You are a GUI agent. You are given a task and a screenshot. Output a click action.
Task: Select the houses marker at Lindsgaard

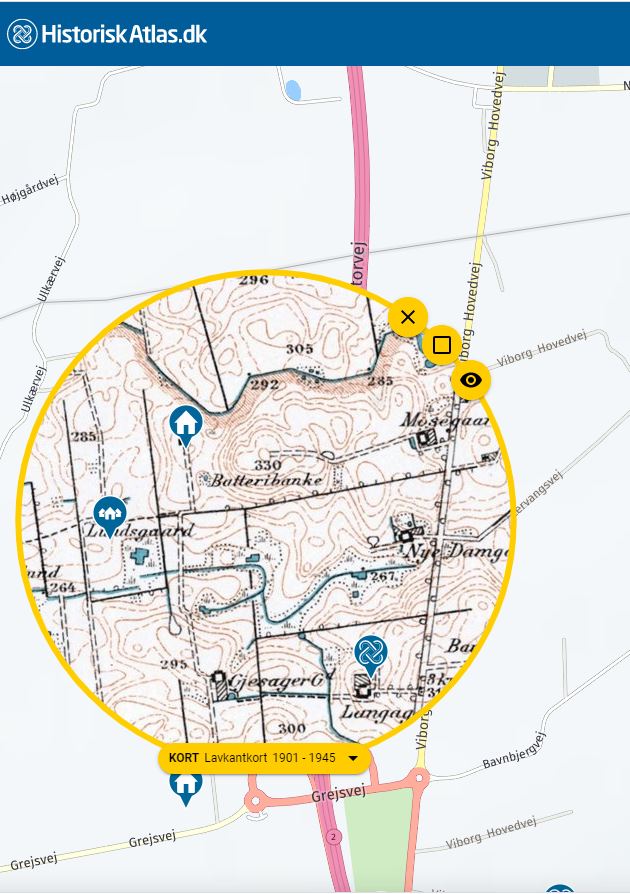tap(110, 514)
